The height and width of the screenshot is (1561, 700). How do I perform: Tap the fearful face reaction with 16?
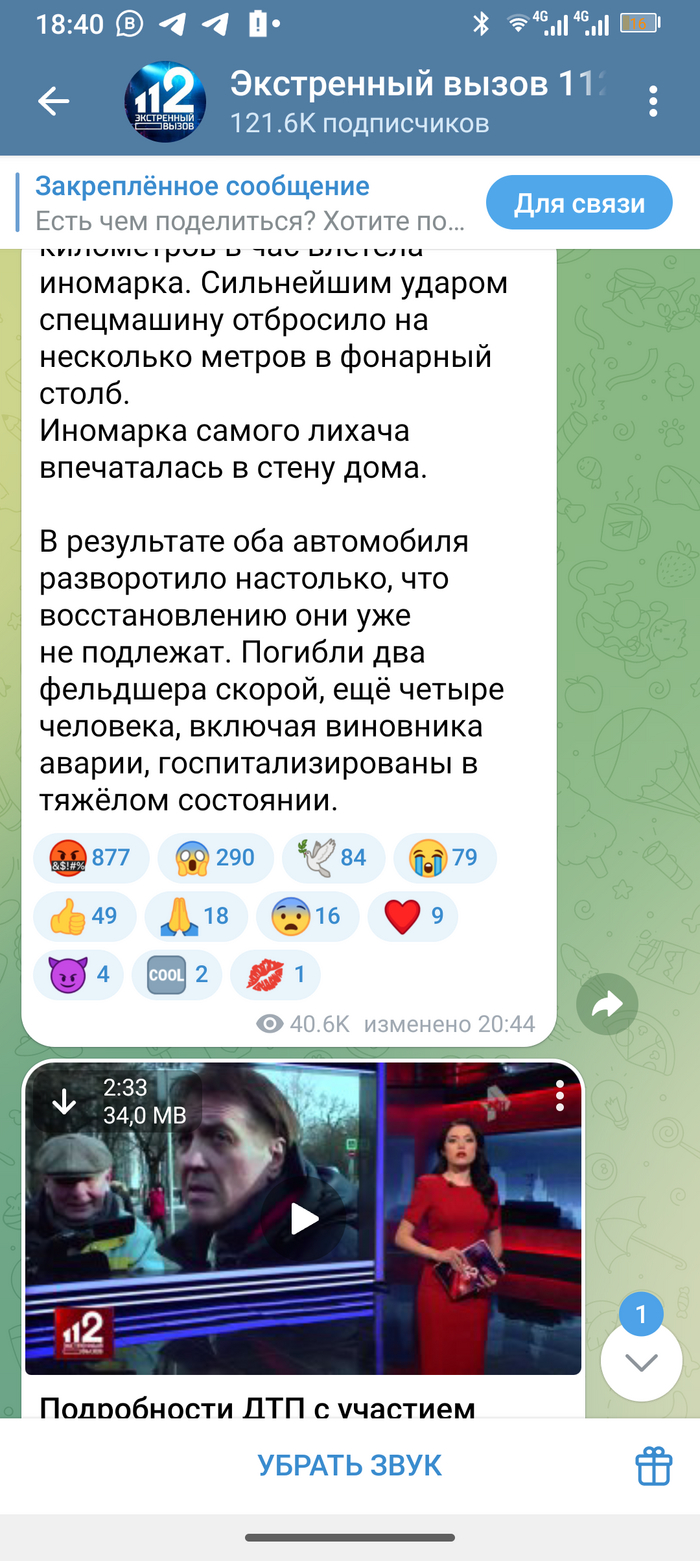point(306,915)
